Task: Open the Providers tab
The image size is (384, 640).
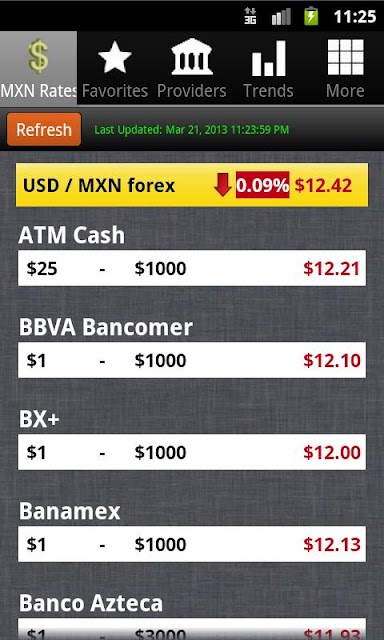Action: (192, 68)
